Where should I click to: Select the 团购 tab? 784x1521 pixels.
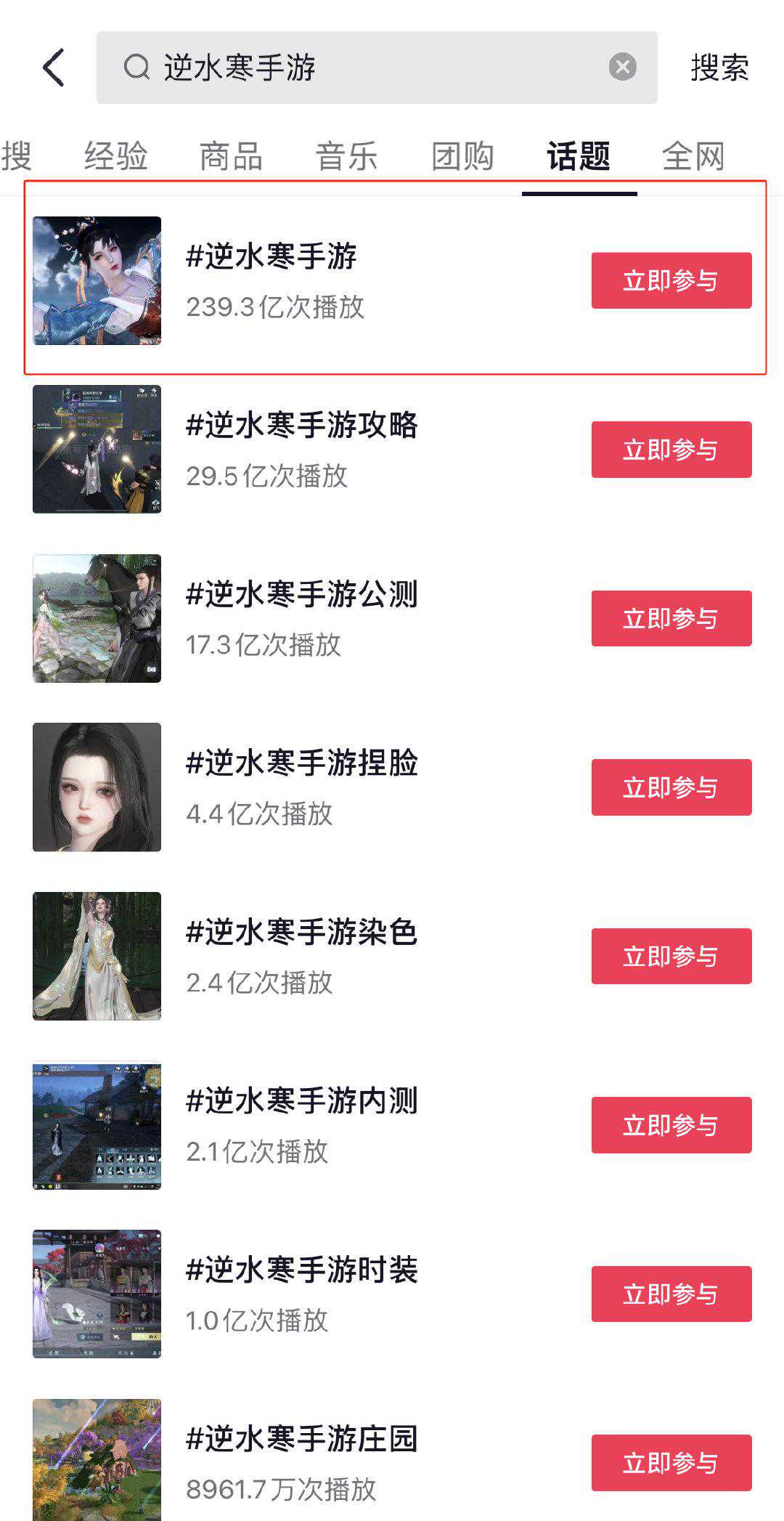pyautogui.click(x=462, y=156)
